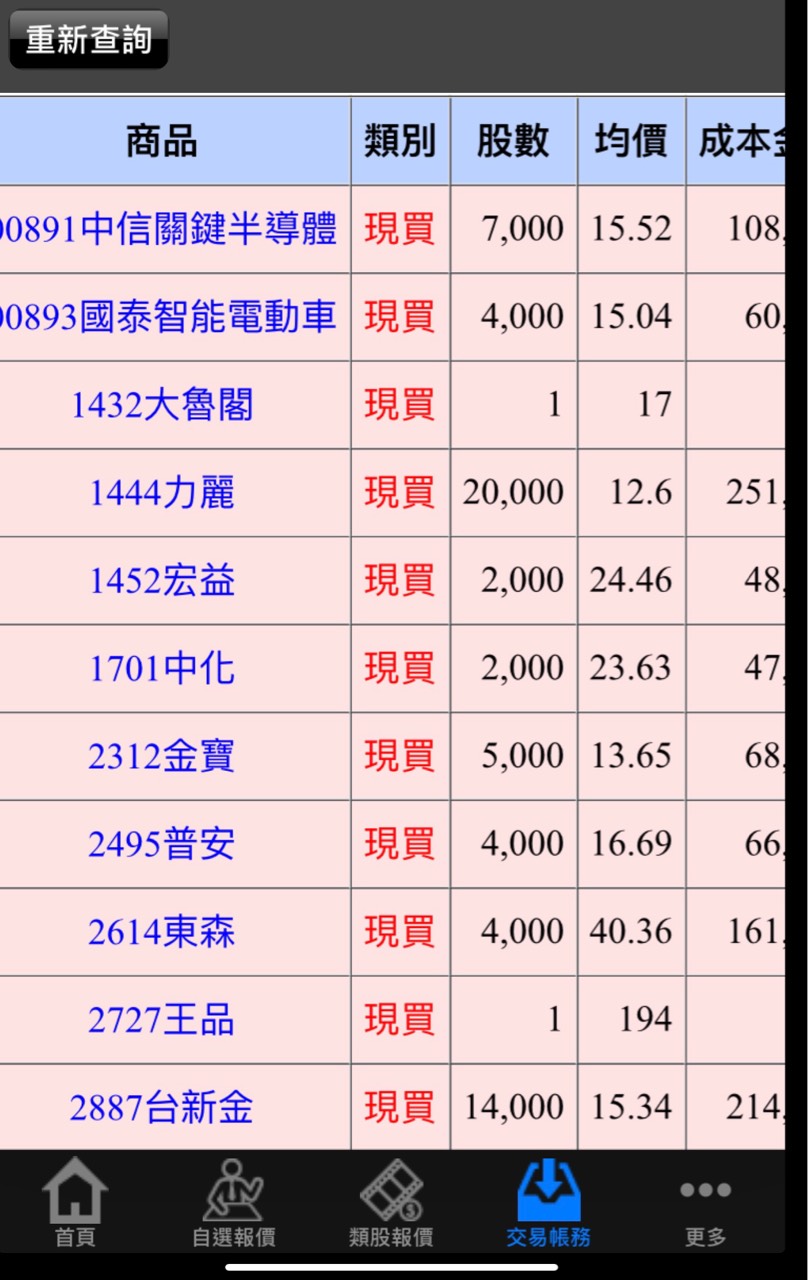View details for 1432大魯閣
Screen dimensions: 808x1280
coord(162,405)
